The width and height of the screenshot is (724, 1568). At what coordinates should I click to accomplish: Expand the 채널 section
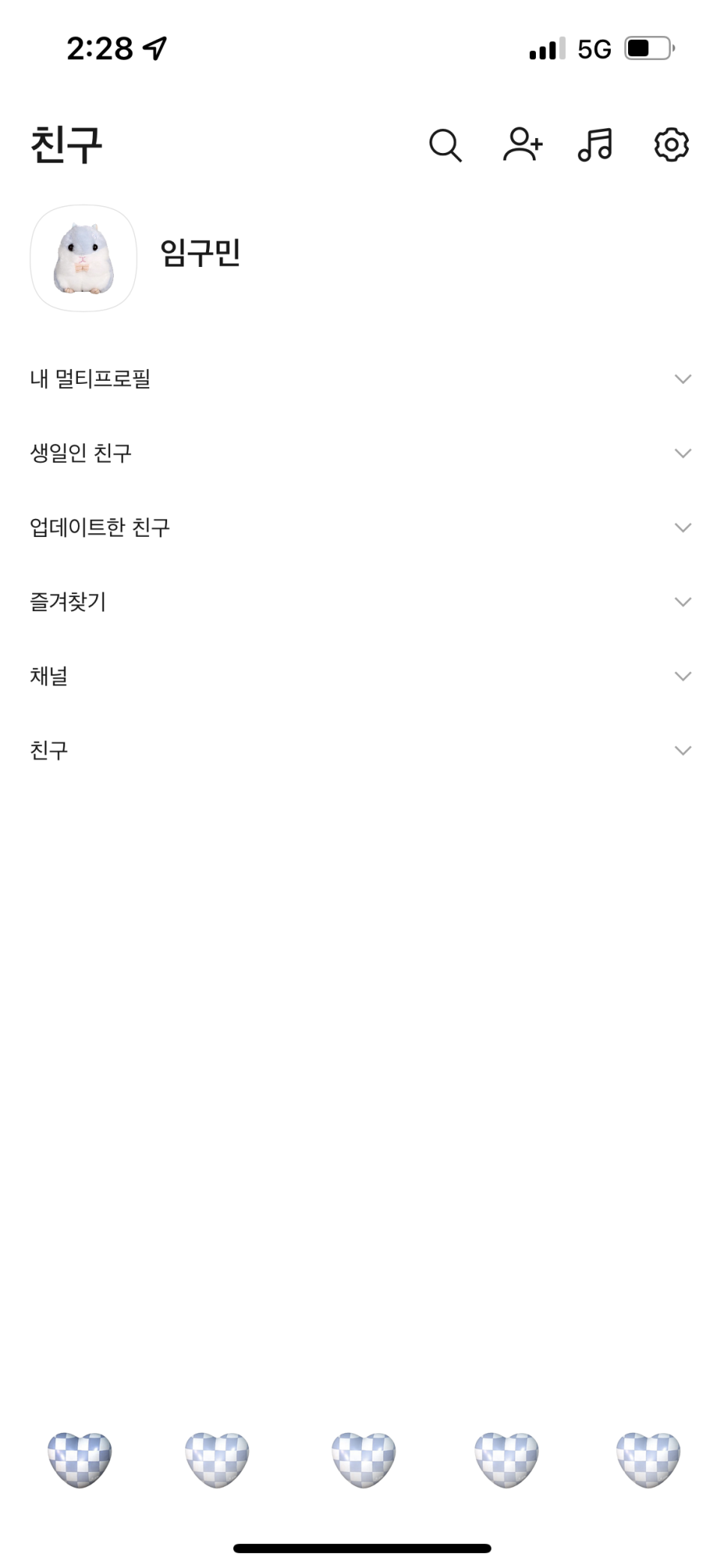pyautogui.click(x=362, y=676)
